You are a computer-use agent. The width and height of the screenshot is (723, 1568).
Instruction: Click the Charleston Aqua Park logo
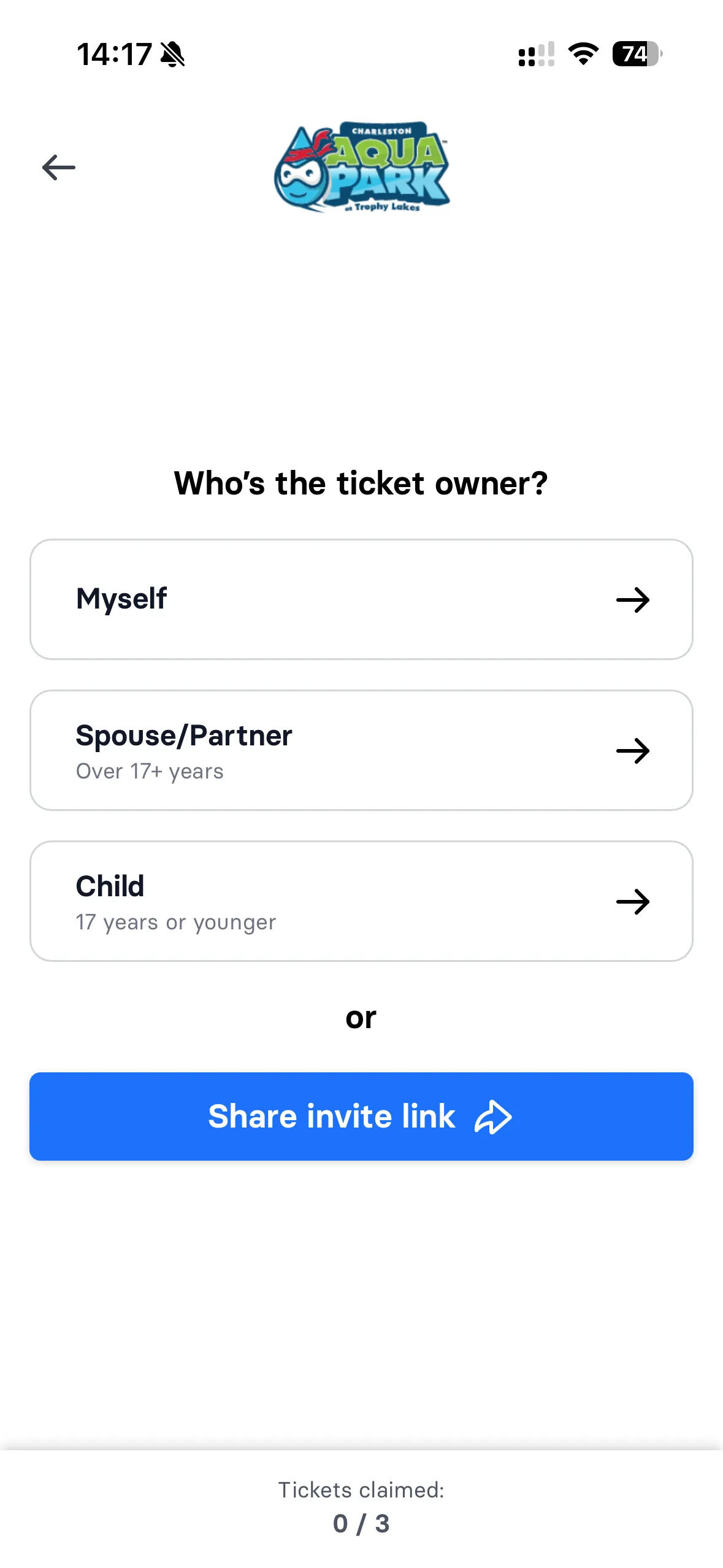[x=362, y=167]
